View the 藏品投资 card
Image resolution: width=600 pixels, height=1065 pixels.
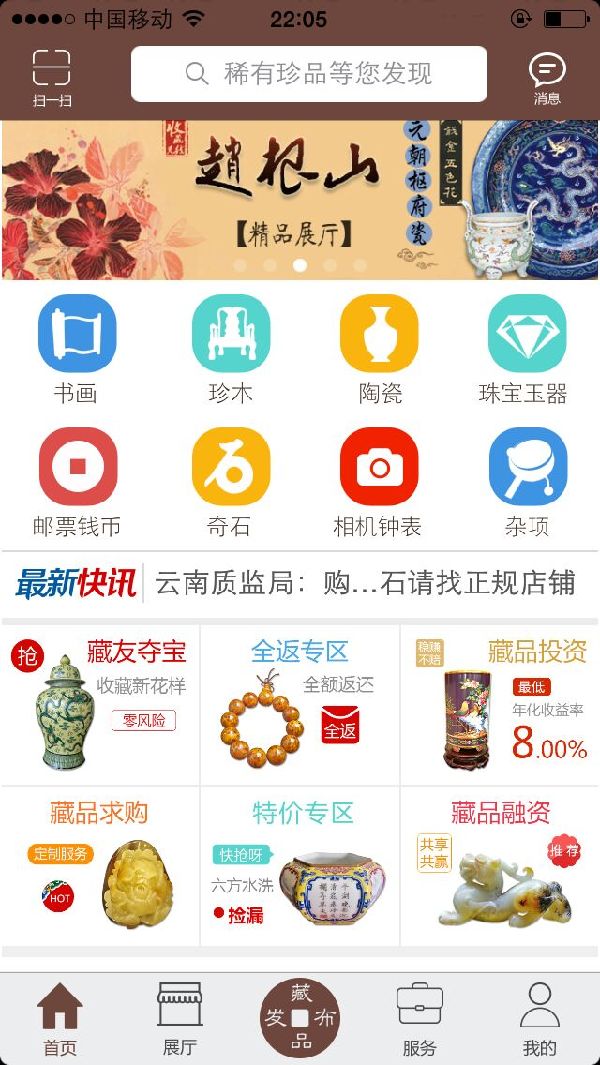click(500, 705)
